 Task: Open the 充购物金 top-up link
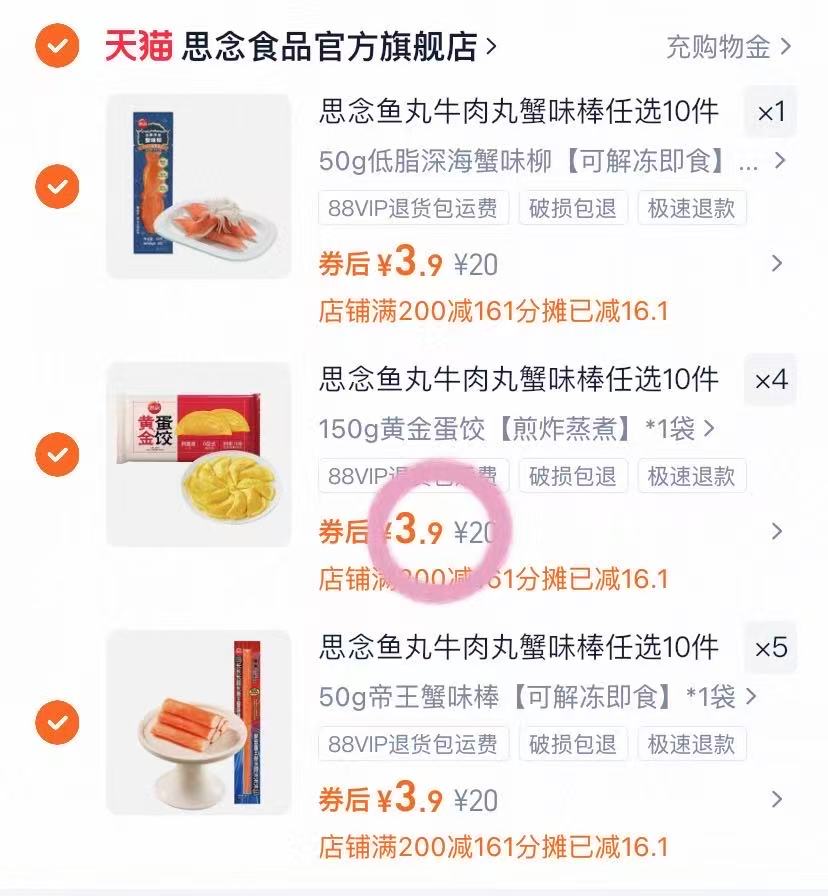coord(721,44)
